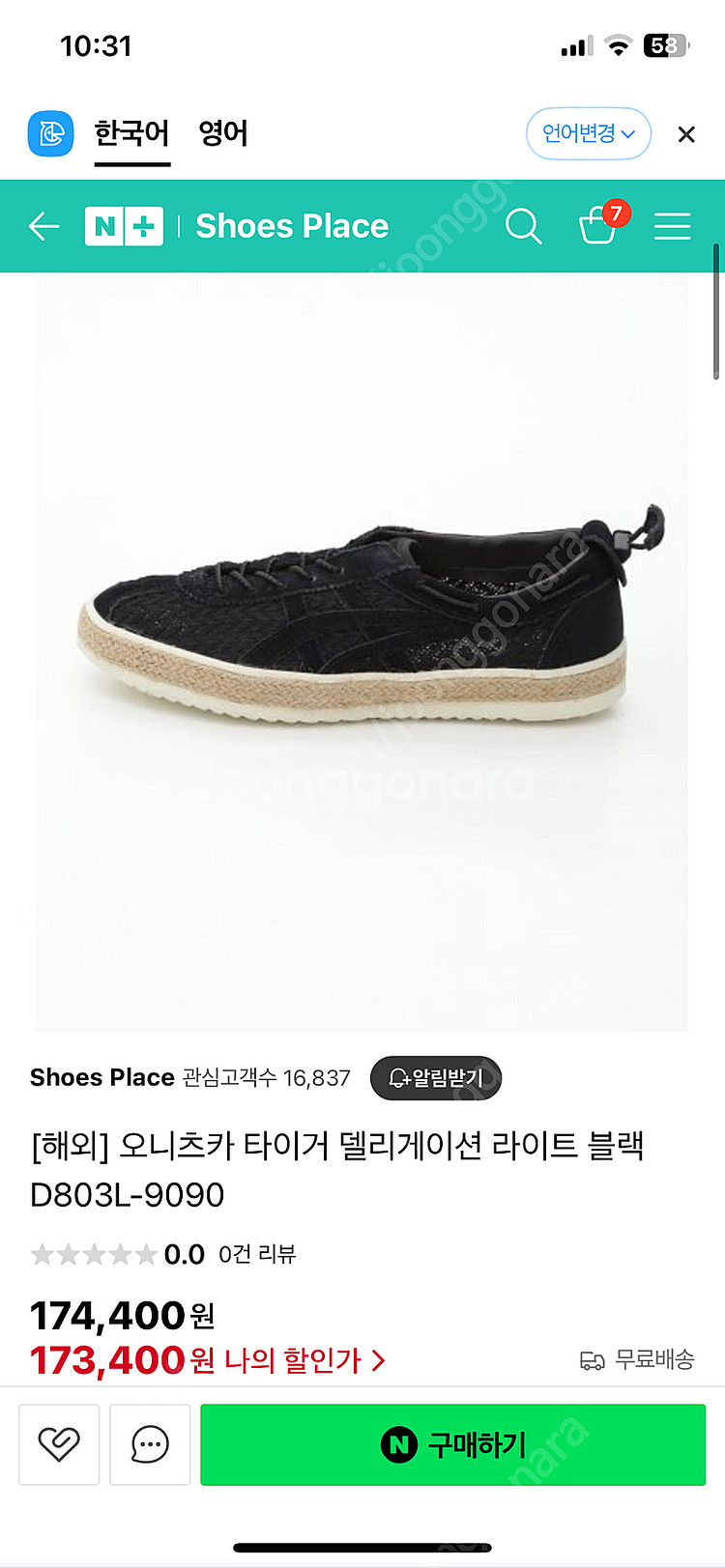The height and width of the screenshot is (1568, 725).
Task: Open the hamburger menu
Action: click(x=672, y=226)
